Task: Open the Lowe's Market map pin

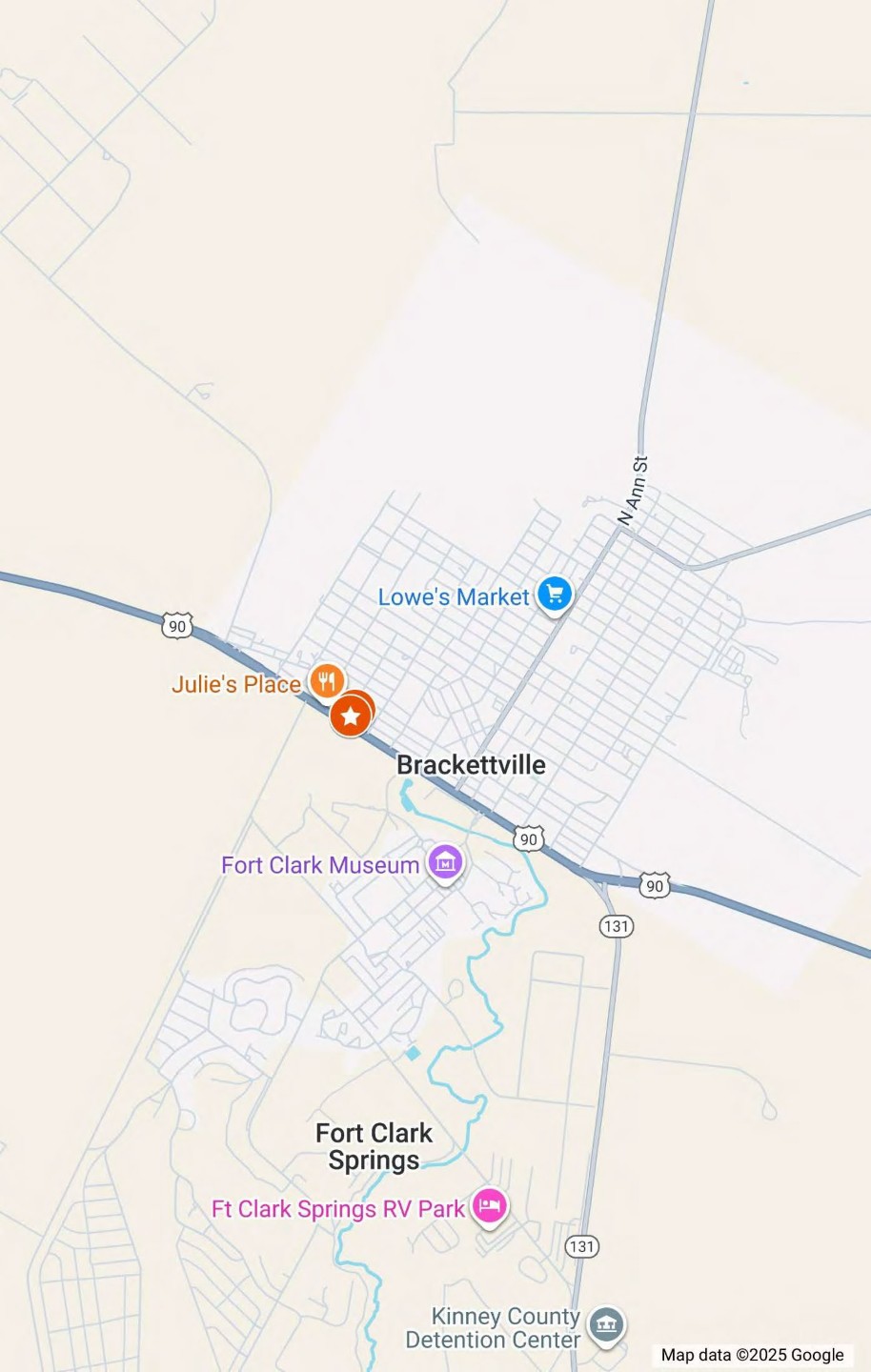Action: 554,595
